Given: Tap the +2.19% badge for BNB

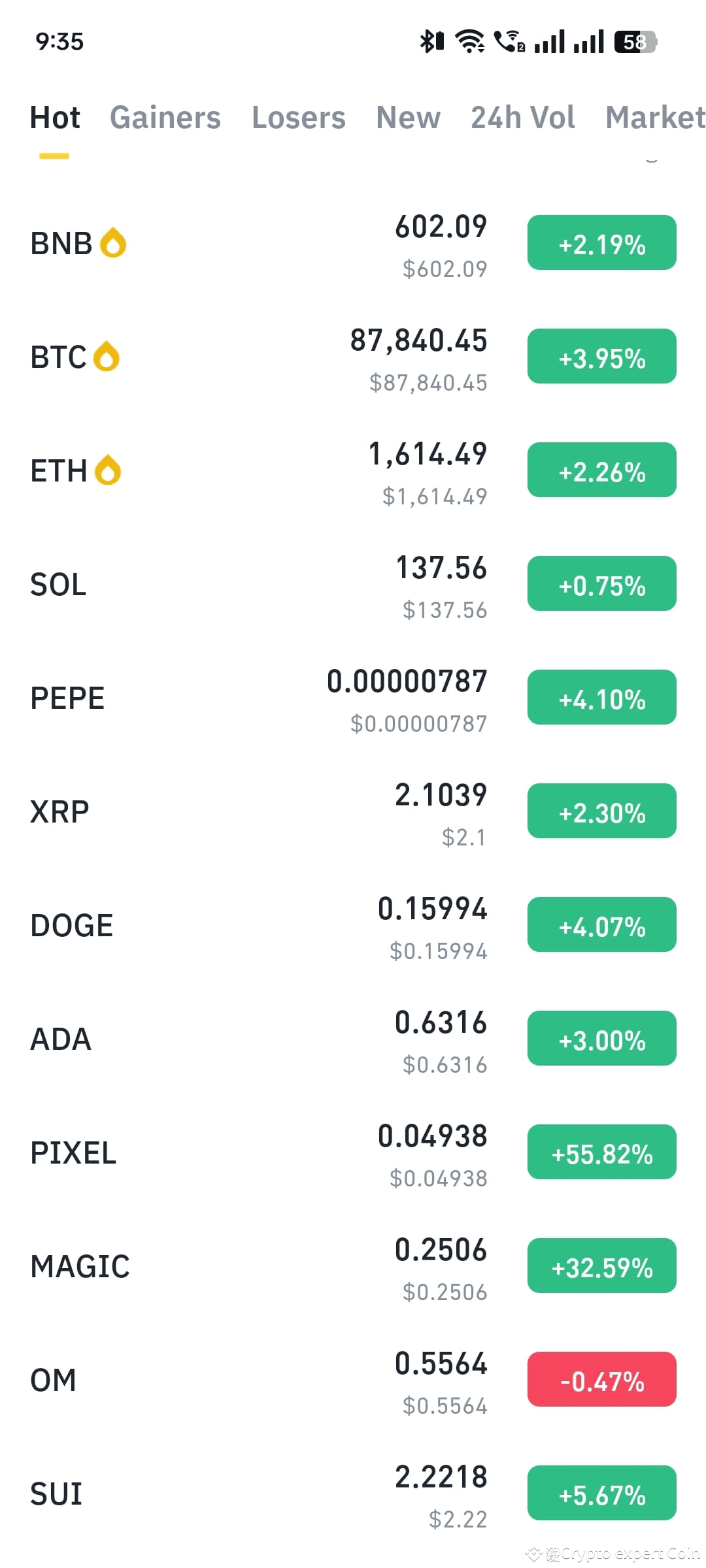Looking at the screenshot, I should pos(600,243).
